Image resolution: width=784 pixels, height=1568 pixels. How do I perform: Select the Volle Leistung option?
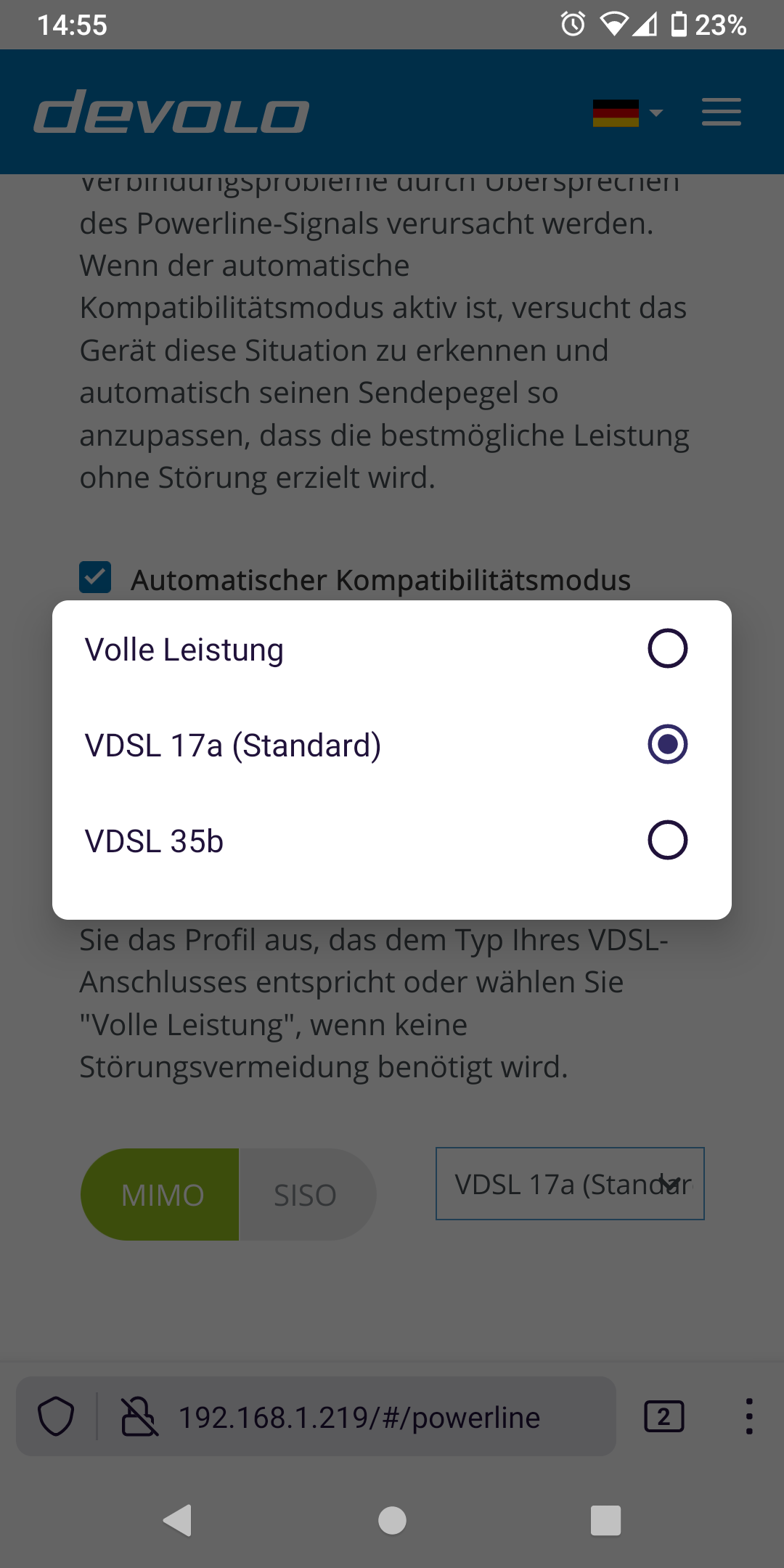(392, 649)
